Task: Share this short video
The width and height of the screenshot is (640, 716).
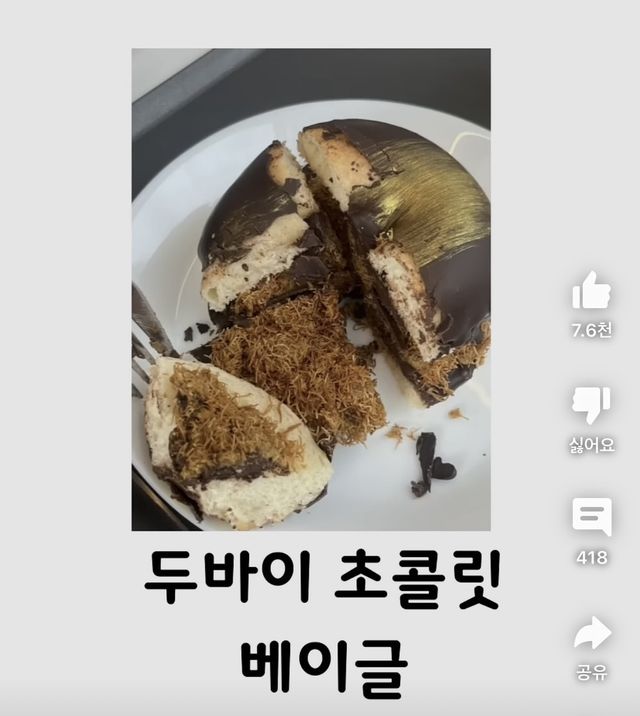Action: pos(591,633)
